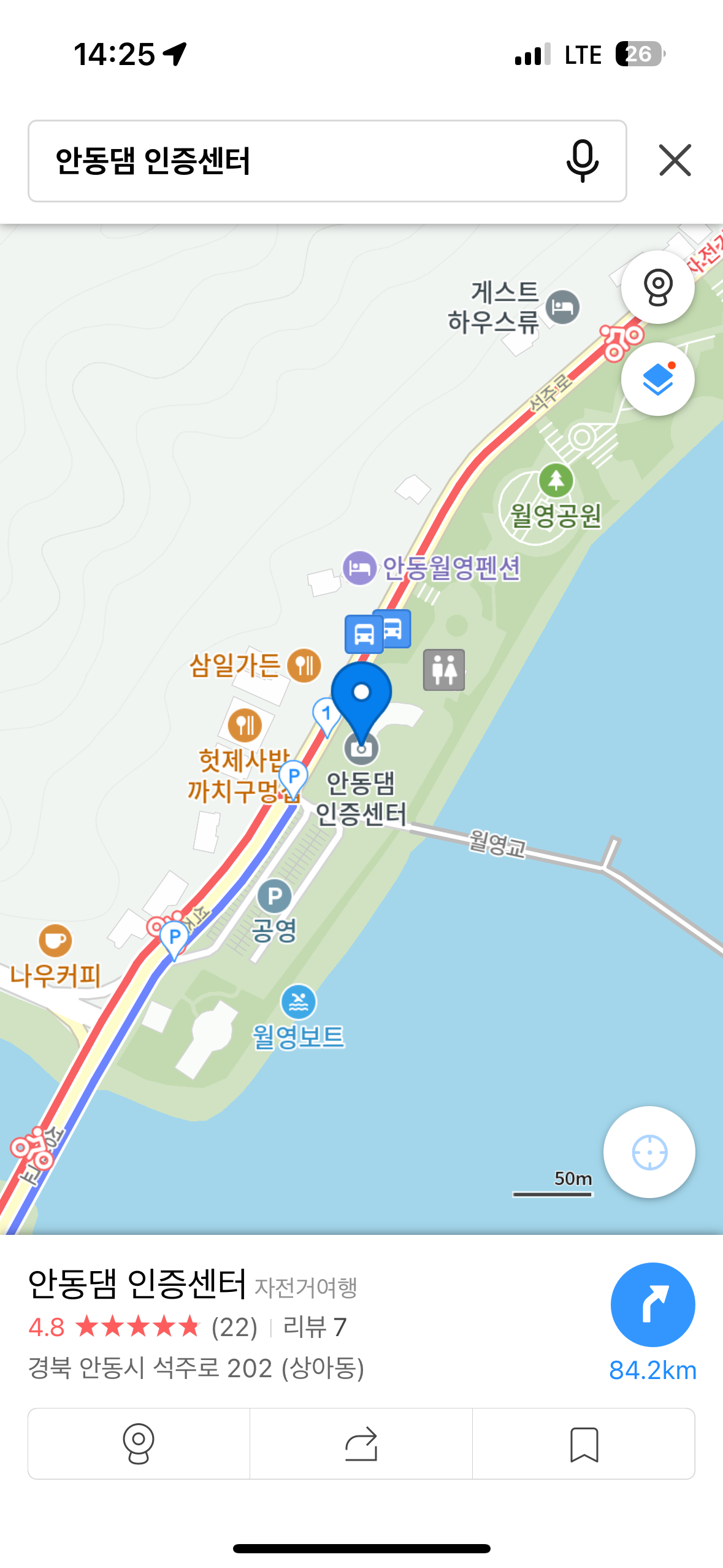Open road view in the bottom bar

click(139, 1443)
